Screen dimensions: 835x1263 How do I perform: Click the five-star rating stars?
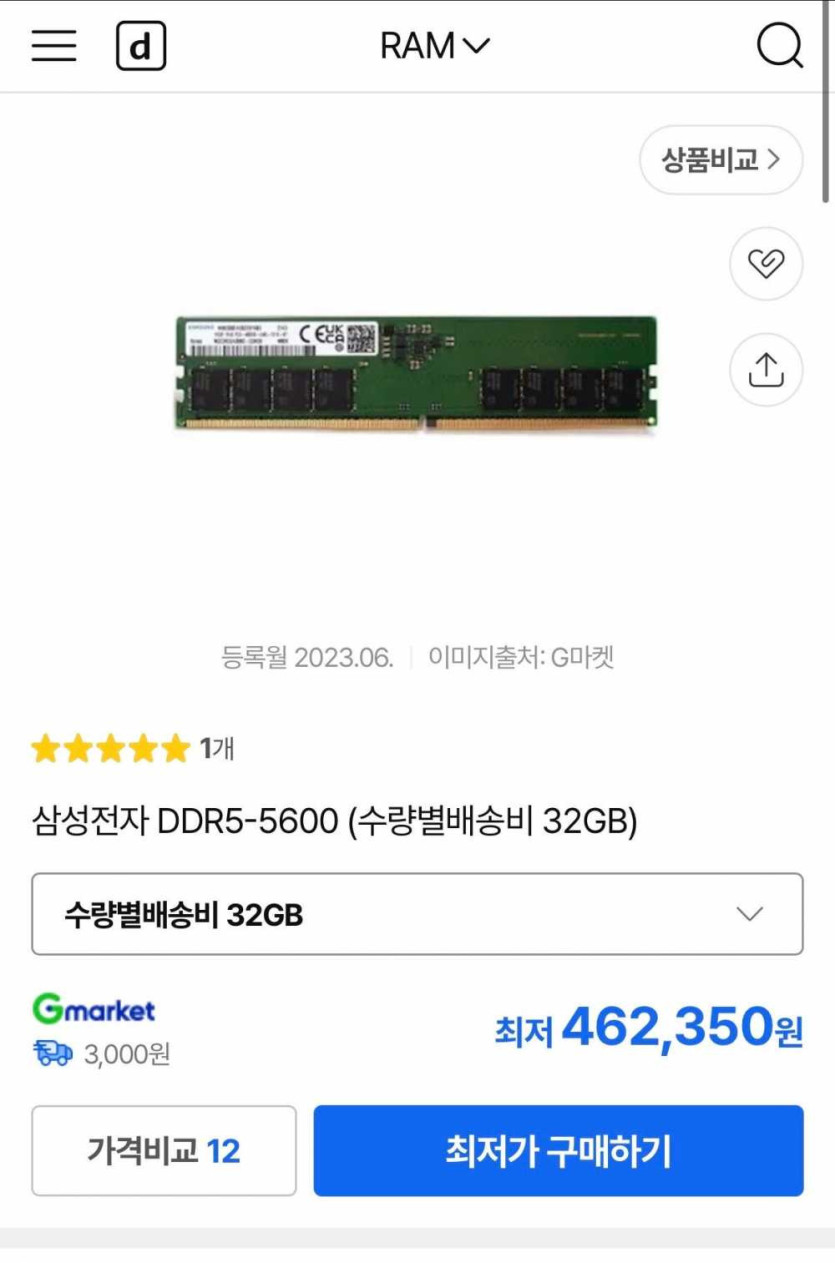(x=108, y=747)
